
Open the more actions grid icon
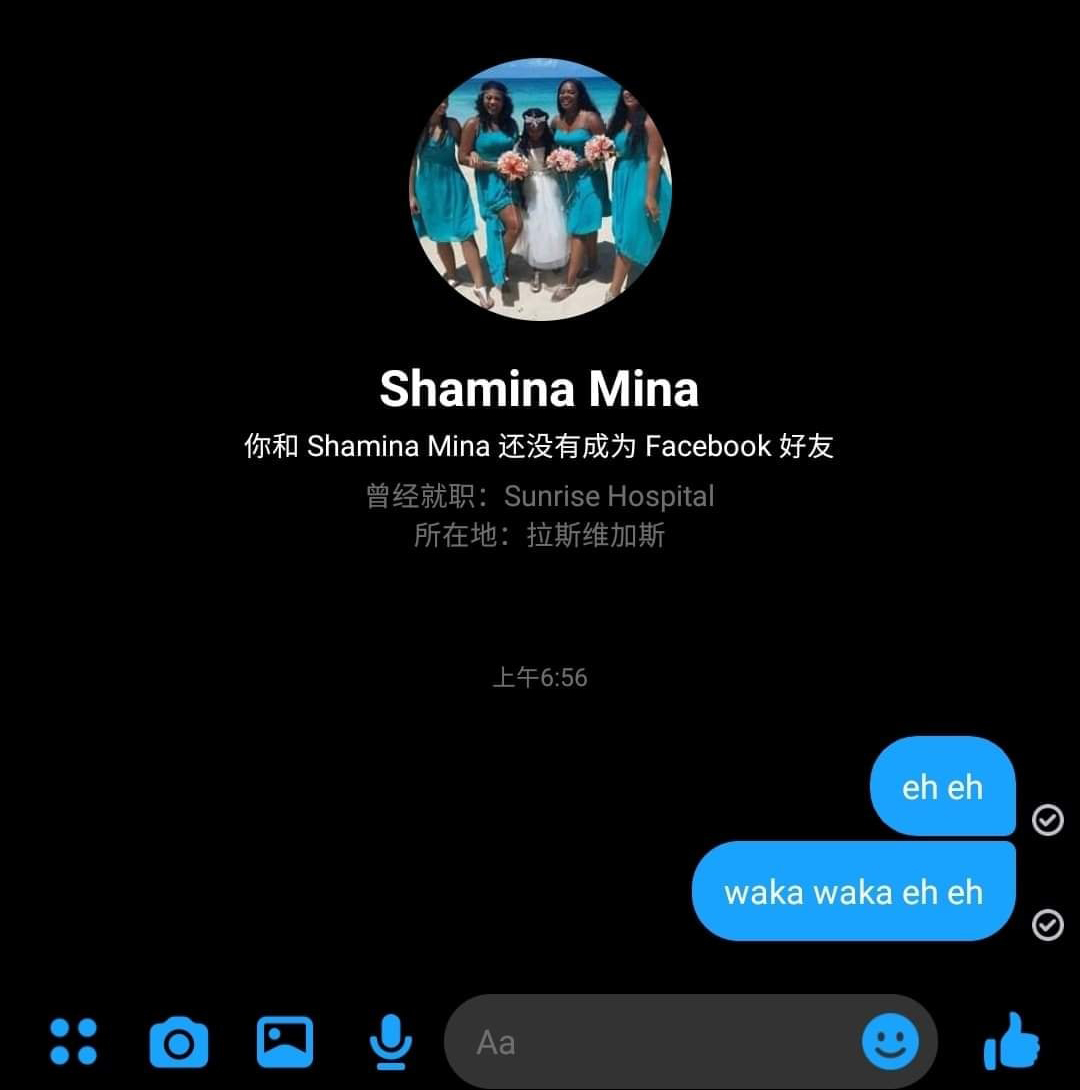pos(73,1042)
